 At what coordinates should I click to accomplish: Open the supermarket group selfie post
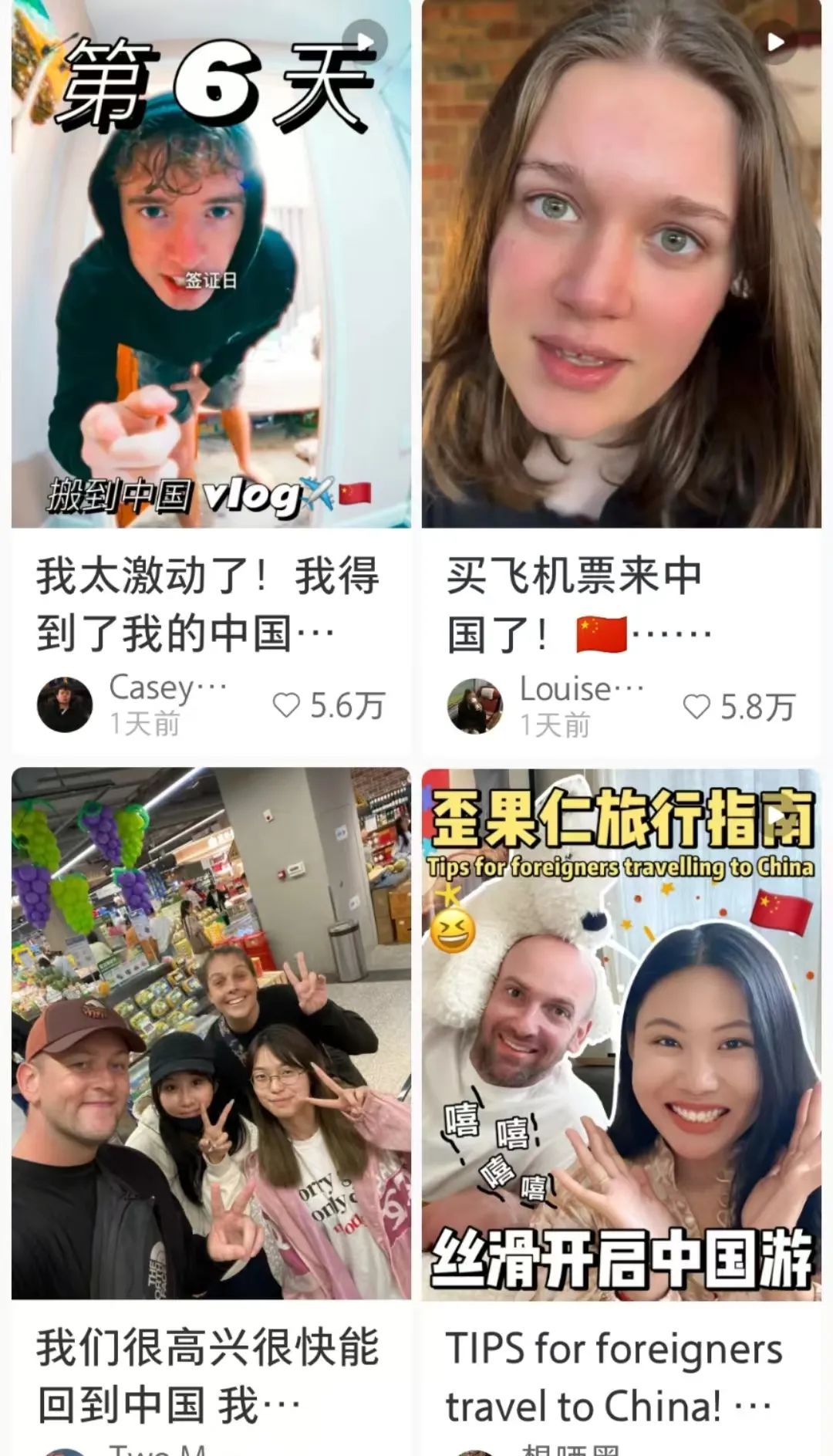pos(211,1034)
